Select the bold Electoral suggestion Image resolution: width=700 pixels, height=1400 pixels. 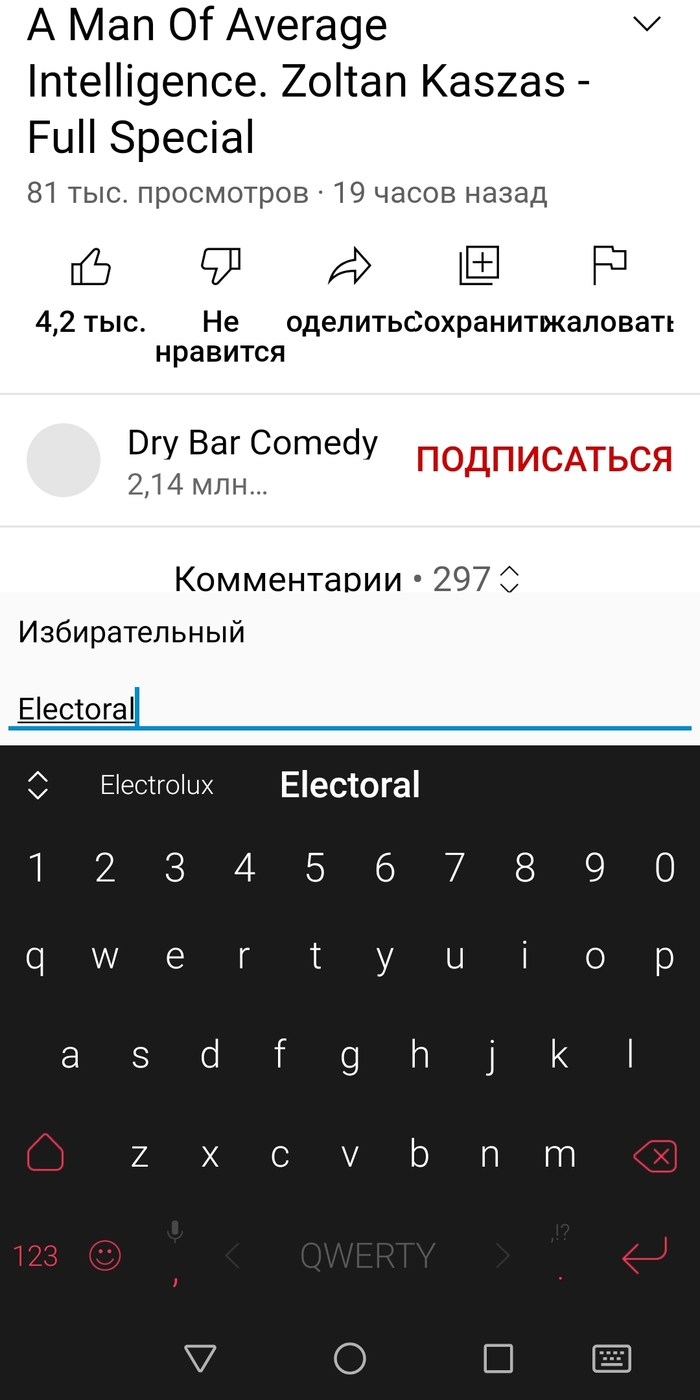pyautogui.click(x=350, y=785)
